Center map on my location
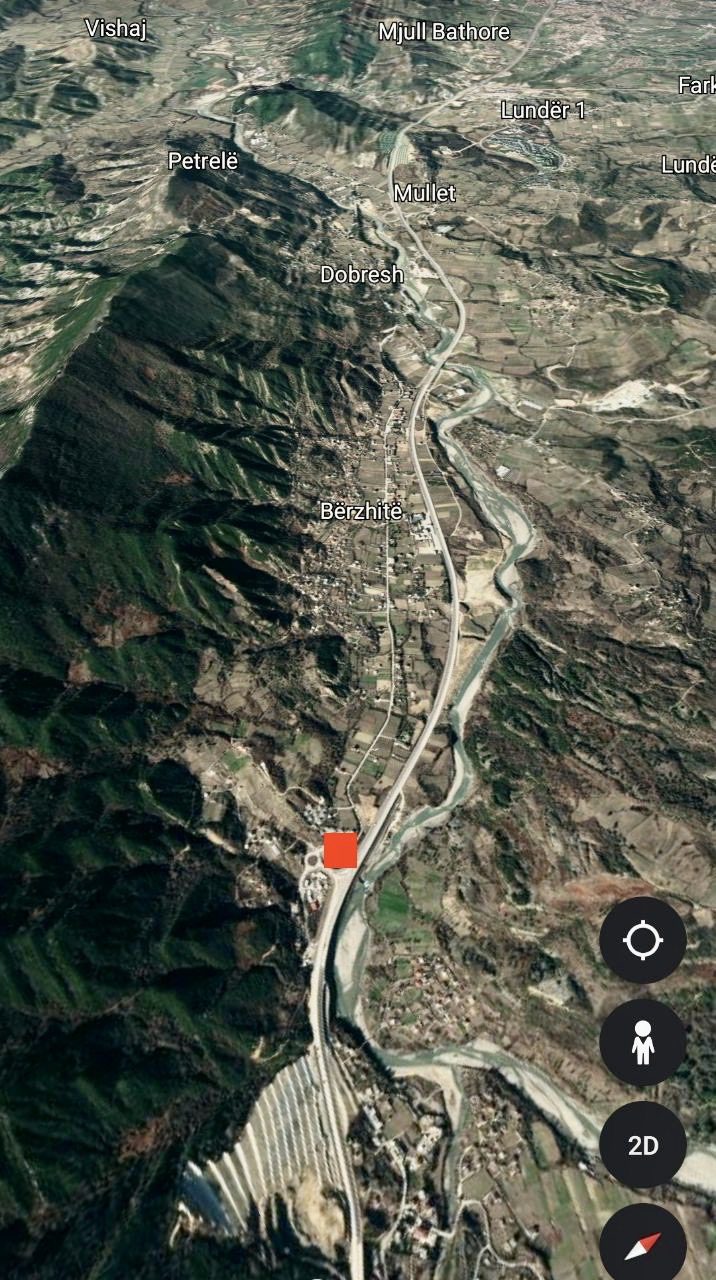 tap(642, 940)
